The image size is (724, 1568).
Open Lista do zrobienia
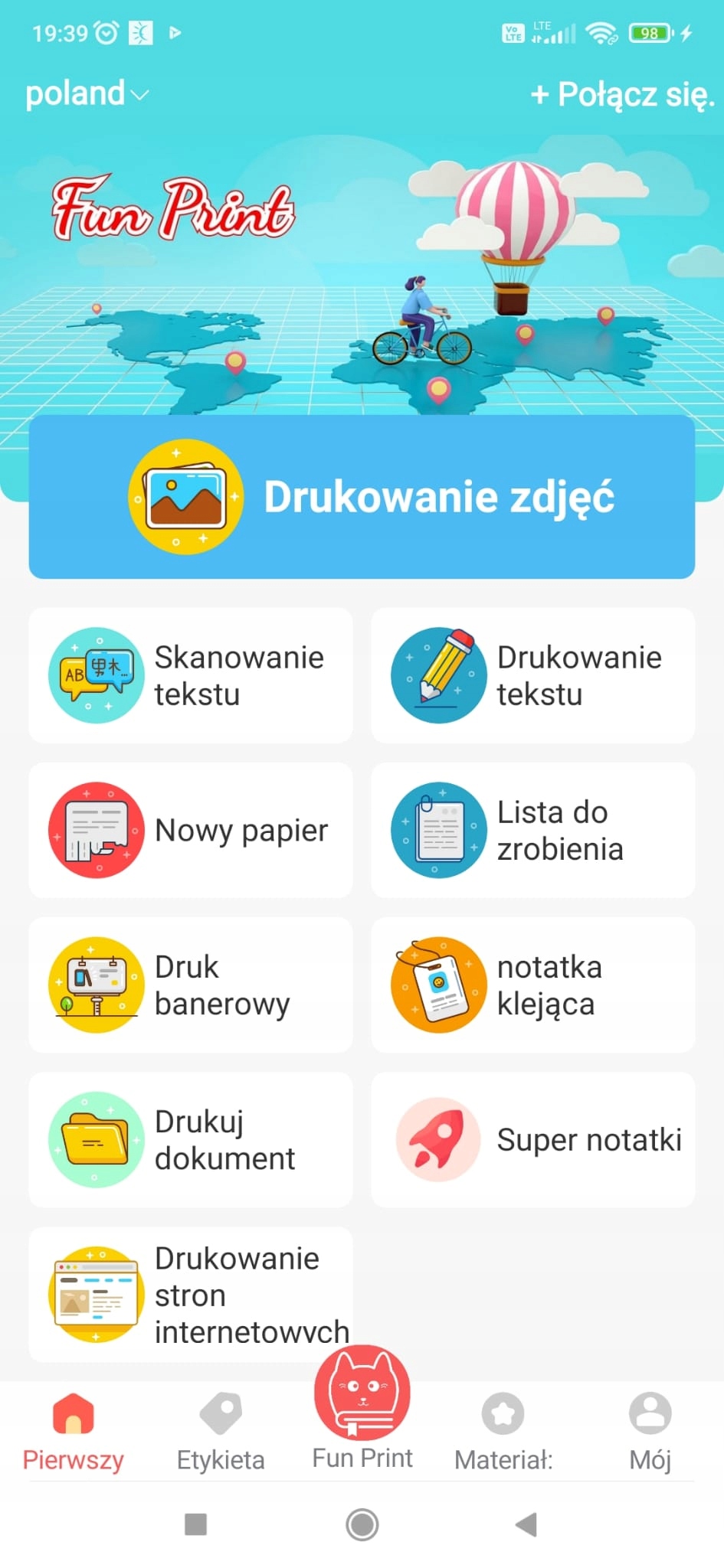coord(533,830)
